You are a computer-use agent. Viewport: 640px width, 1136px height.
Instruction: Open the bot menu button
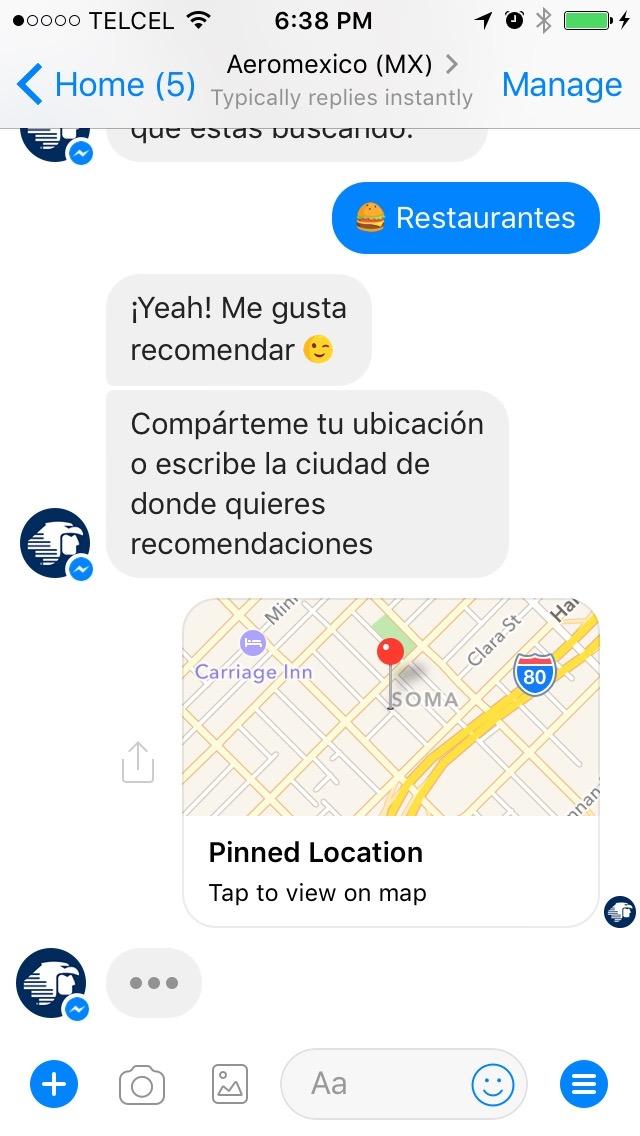584,1083
